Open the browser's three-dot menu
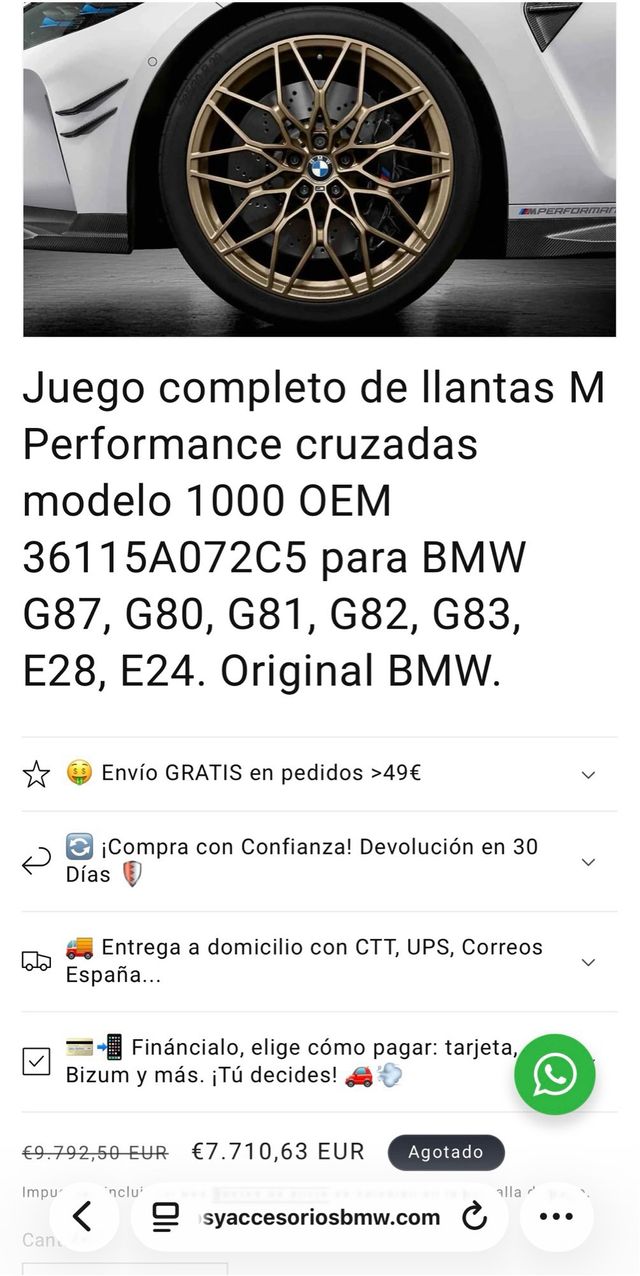 (x=556, y=1216)
